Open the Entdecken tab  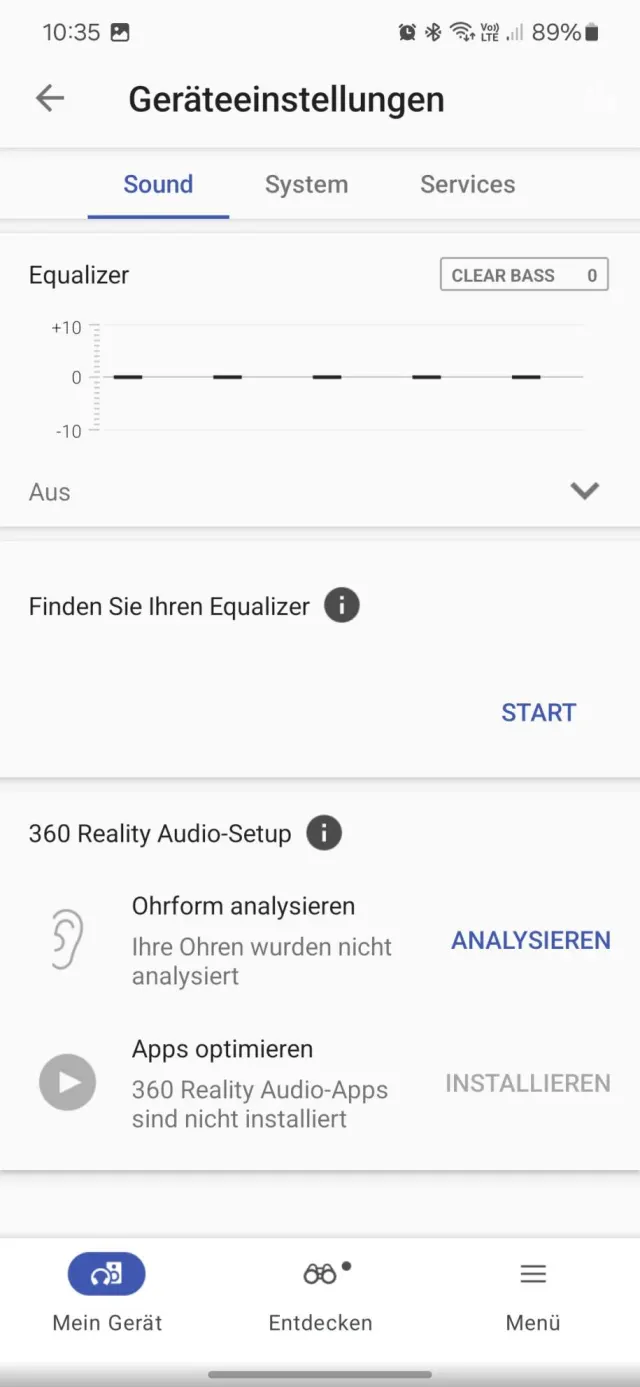(320, 1293)
